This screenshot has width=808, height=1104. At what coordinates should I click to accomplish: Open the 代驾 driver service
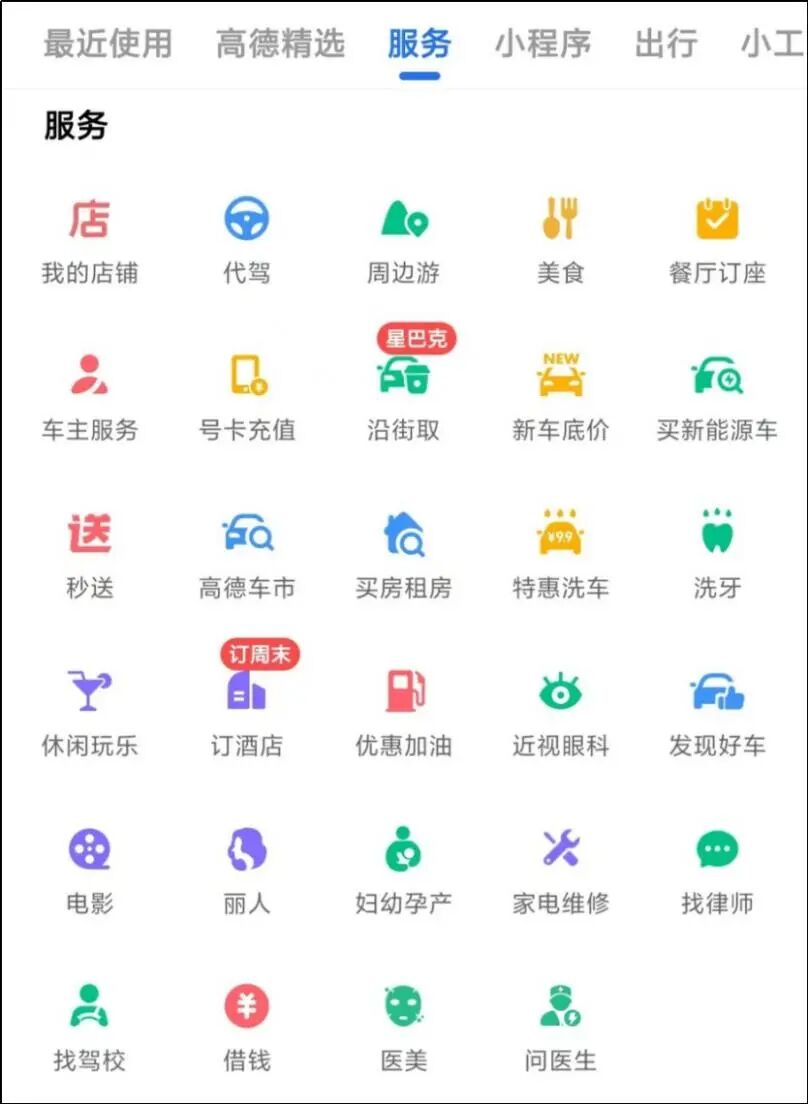(246, 238)
